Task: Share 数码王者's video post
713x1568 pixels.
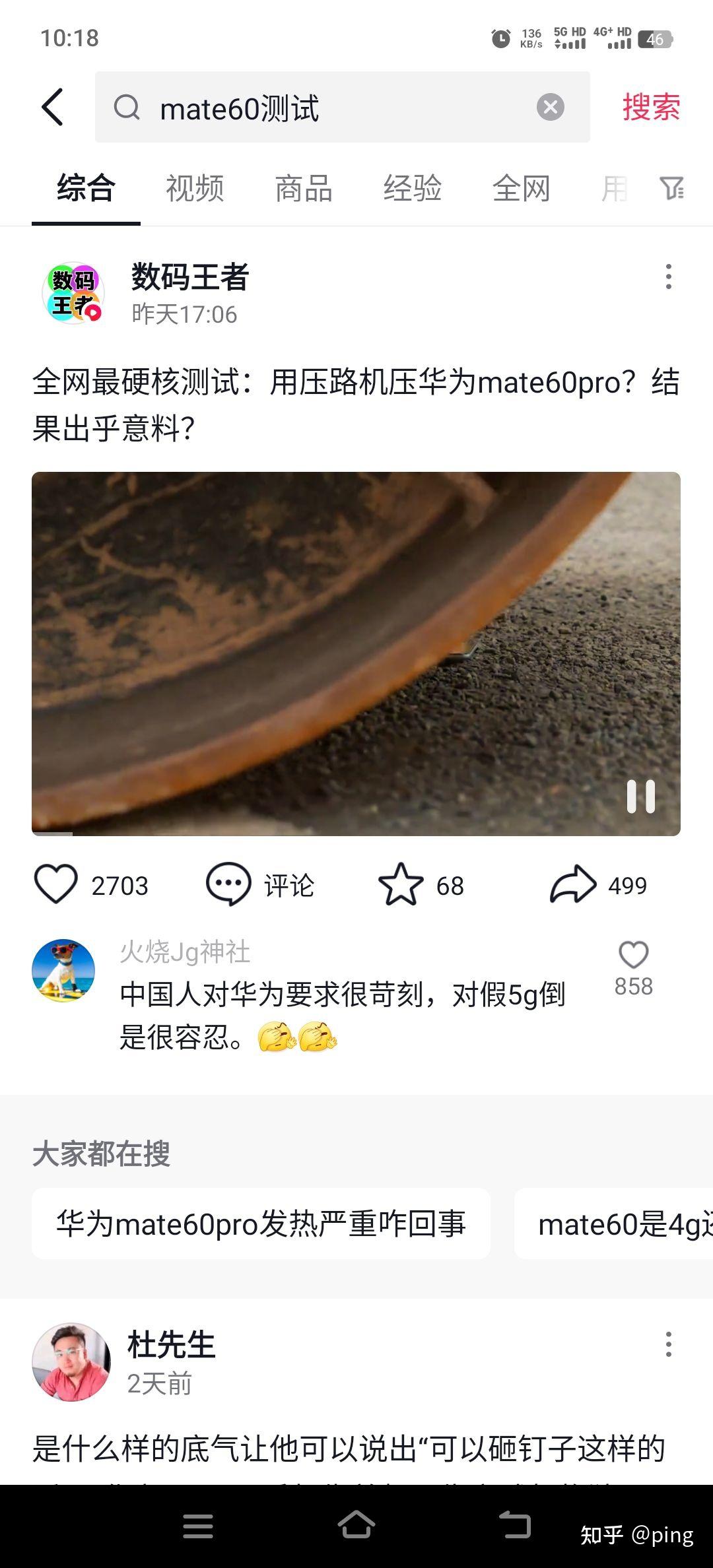Action: pyautogui.click(x=573, y=885)
